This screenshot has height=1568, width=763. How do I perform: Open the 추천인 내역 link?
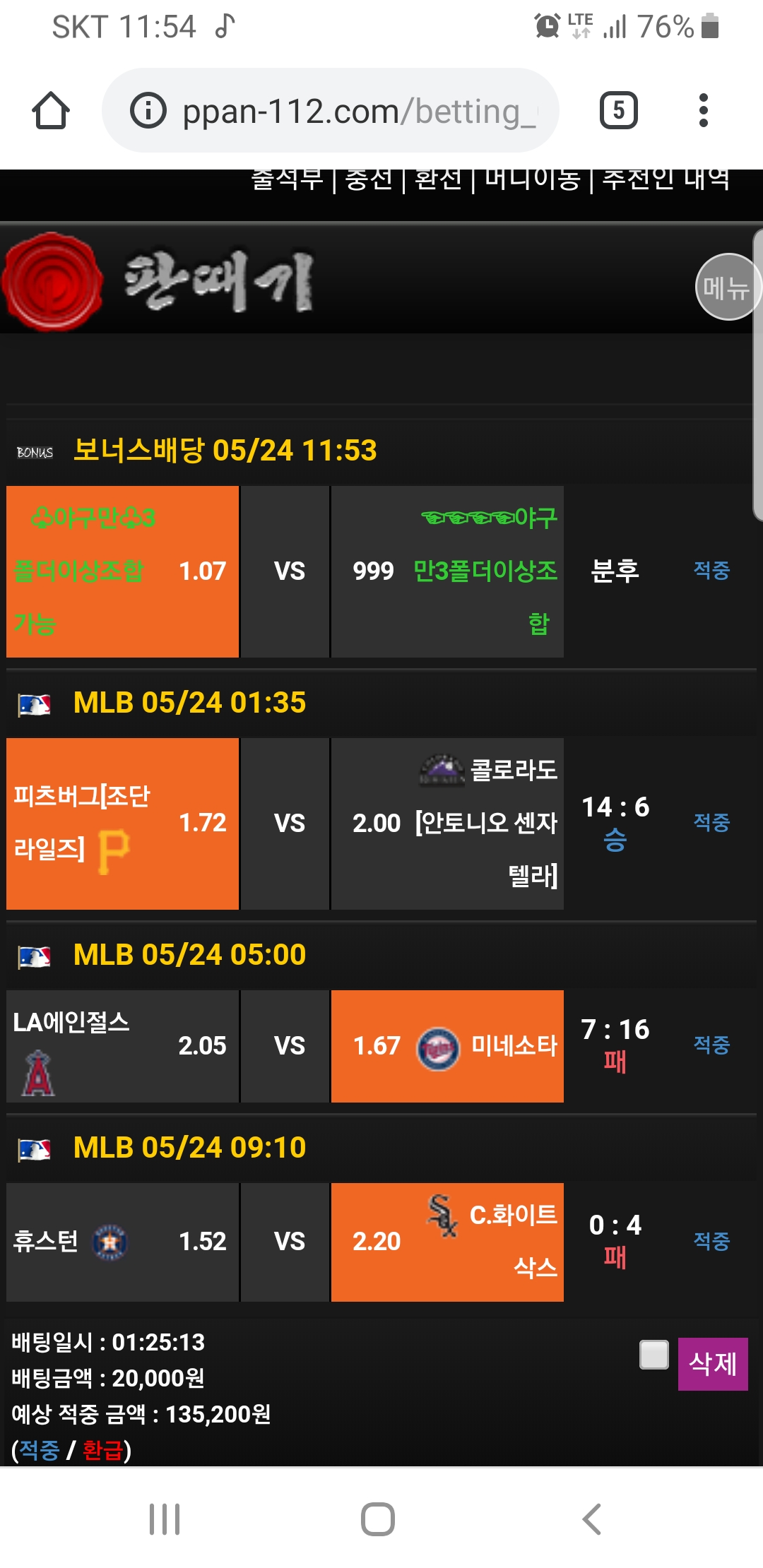[666, 180]
